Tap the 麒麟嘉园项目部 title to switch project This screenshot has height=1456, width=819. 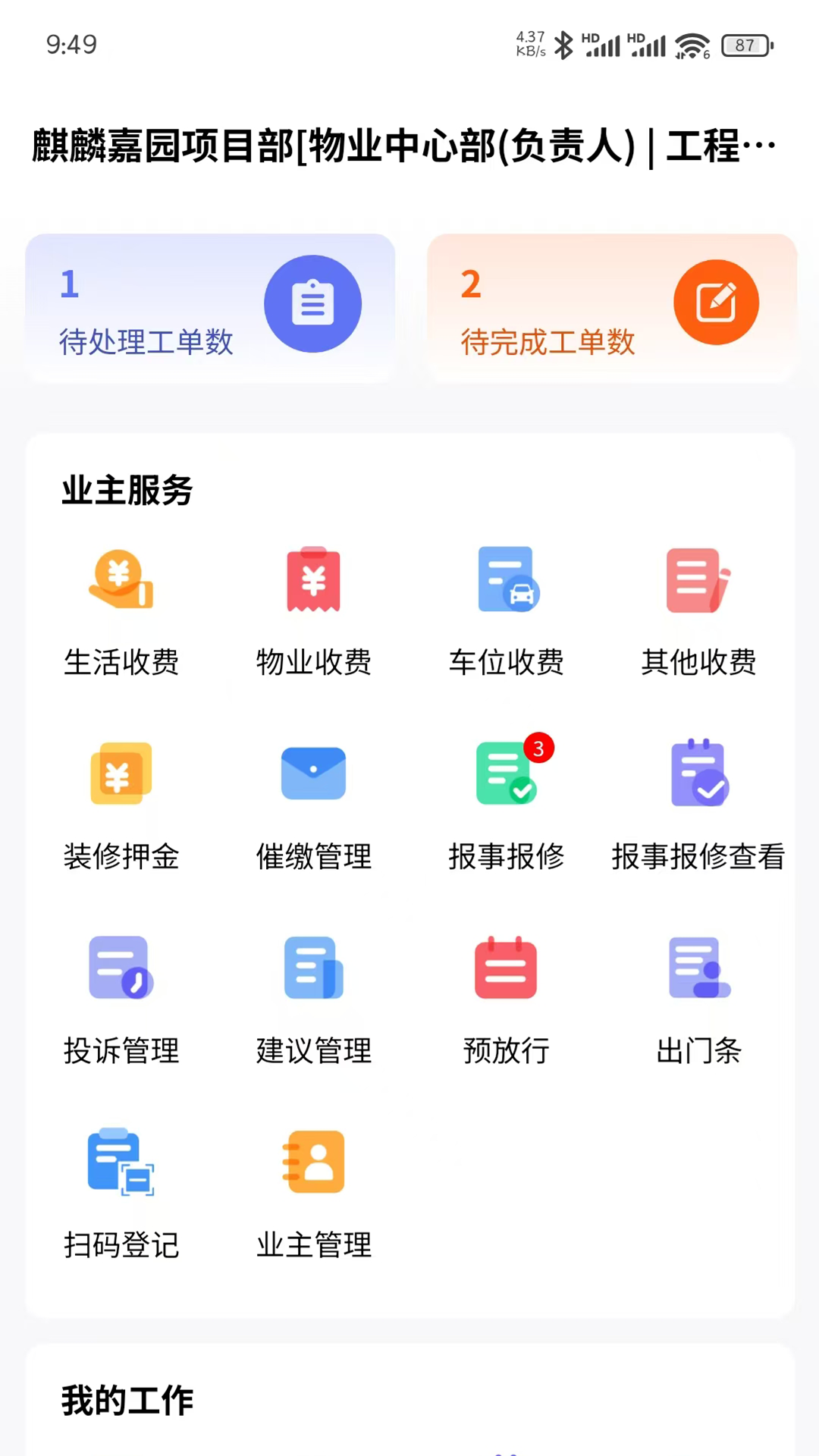point(403,146)
